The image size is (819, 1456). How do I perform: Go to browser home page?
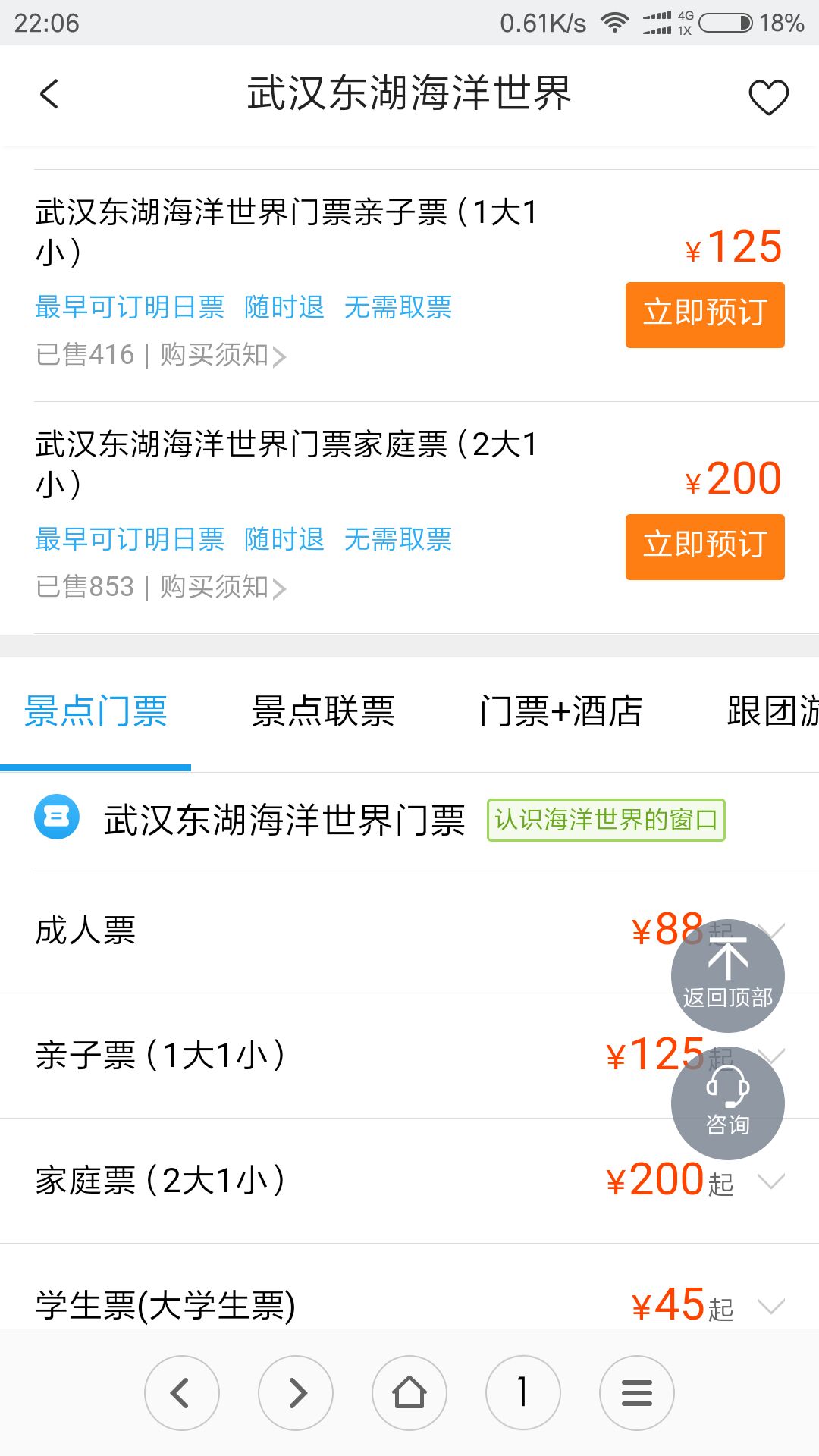(x=409, y=1393)
